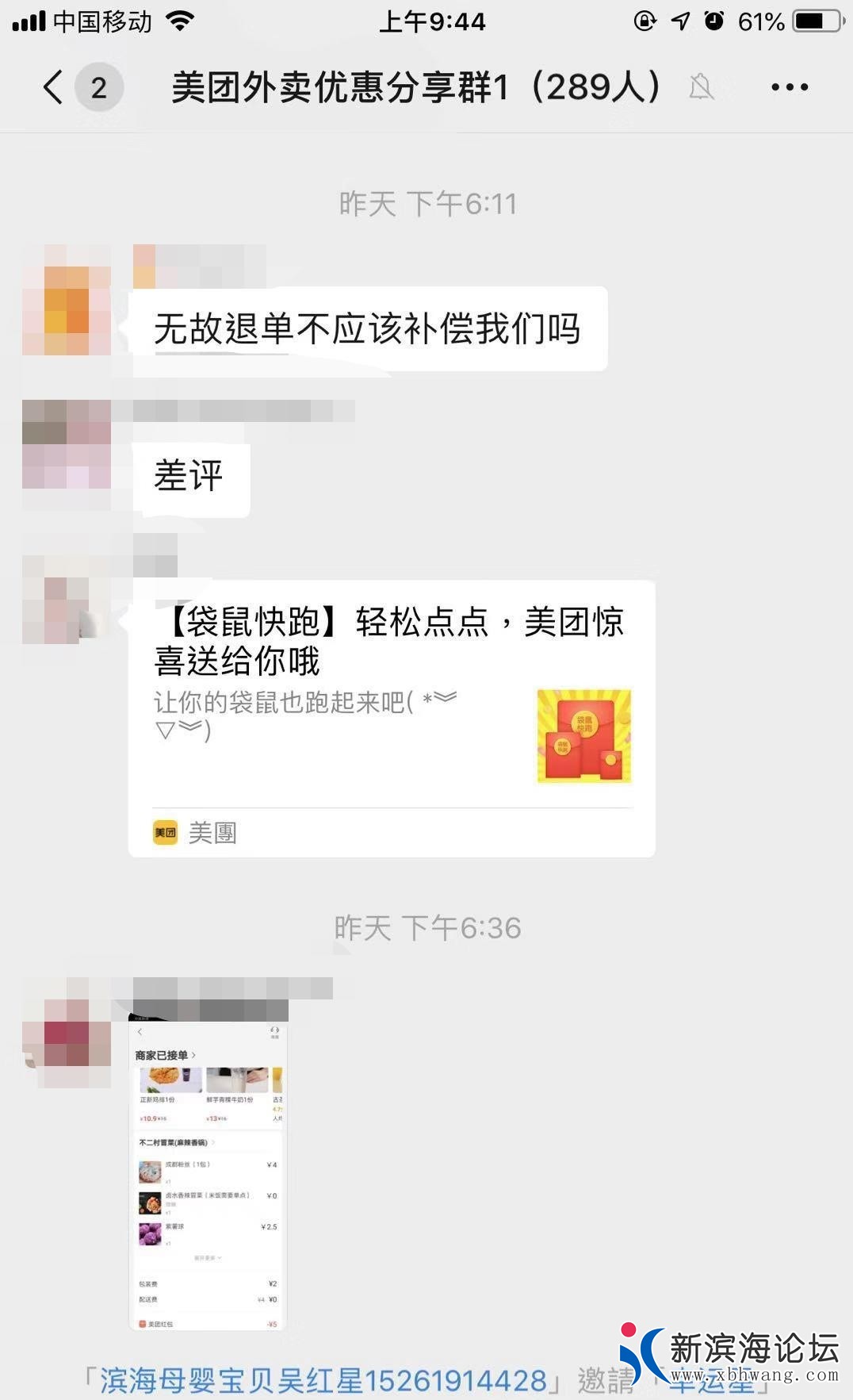This screenshot has width=853, height=1400.
Task: Open the three-dot group chat menu
Action: tap(790, 87)
